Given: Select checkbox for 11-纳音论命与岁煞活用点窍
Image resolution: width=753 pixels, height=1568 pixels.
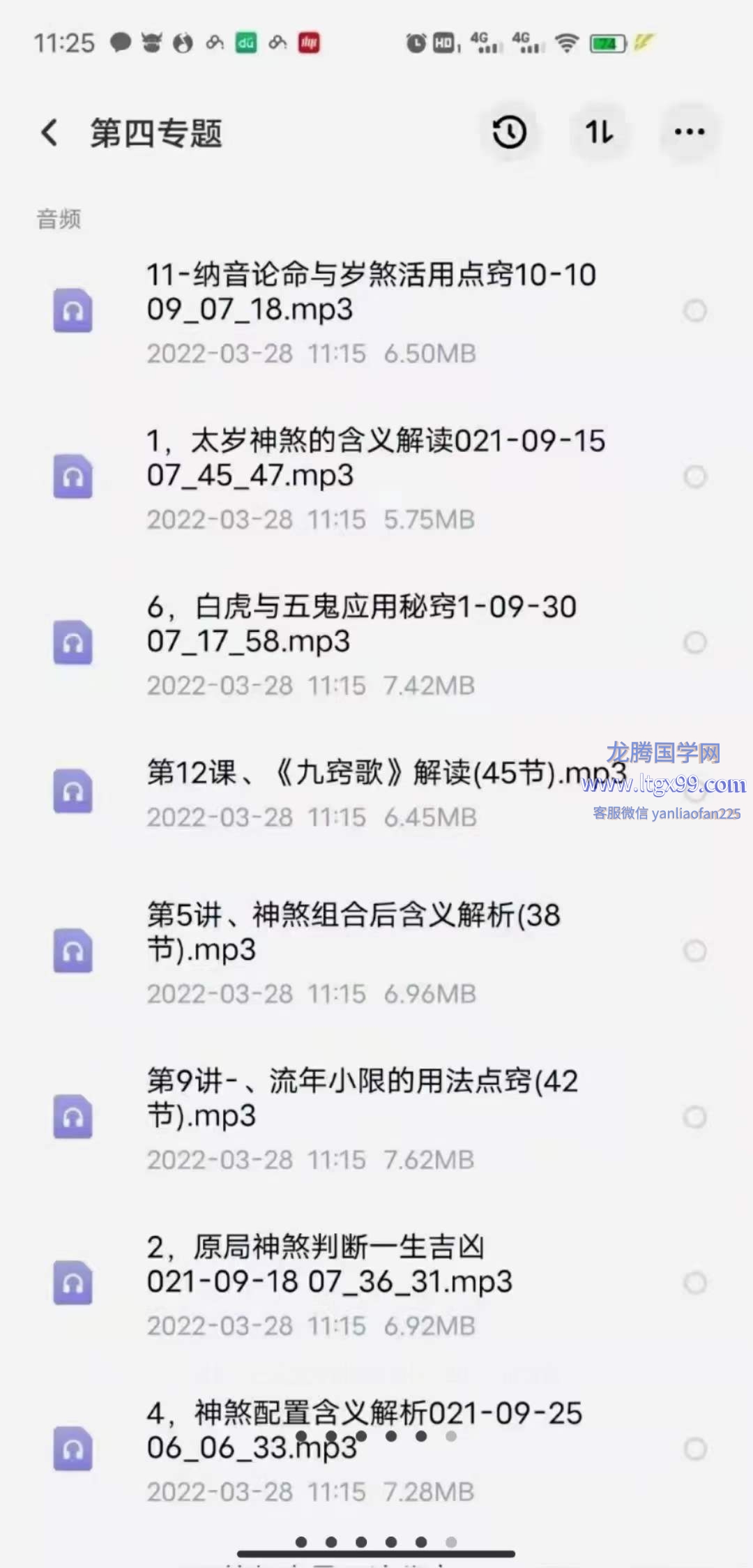Looking at the screenshot, I should point(694,311).
